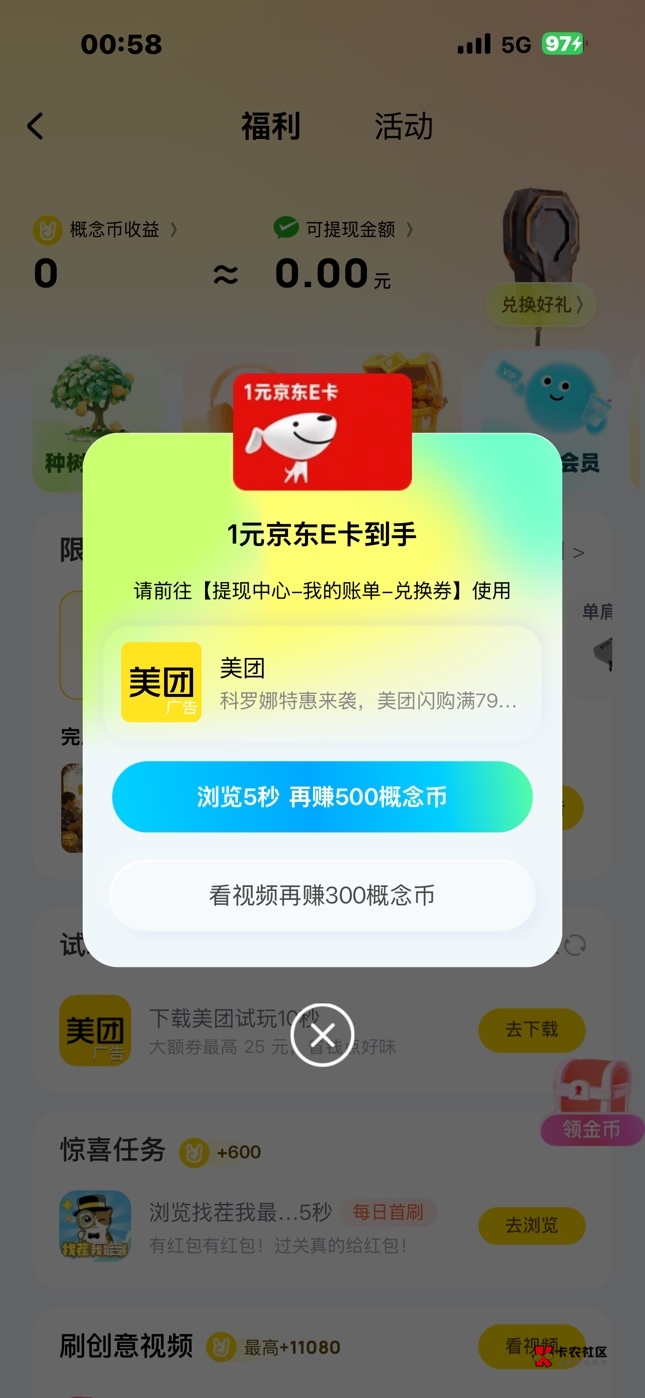Tap 浏览5秒 再赚500概念币 button
Screen dimensions: 645x1398
click(322, 797)
